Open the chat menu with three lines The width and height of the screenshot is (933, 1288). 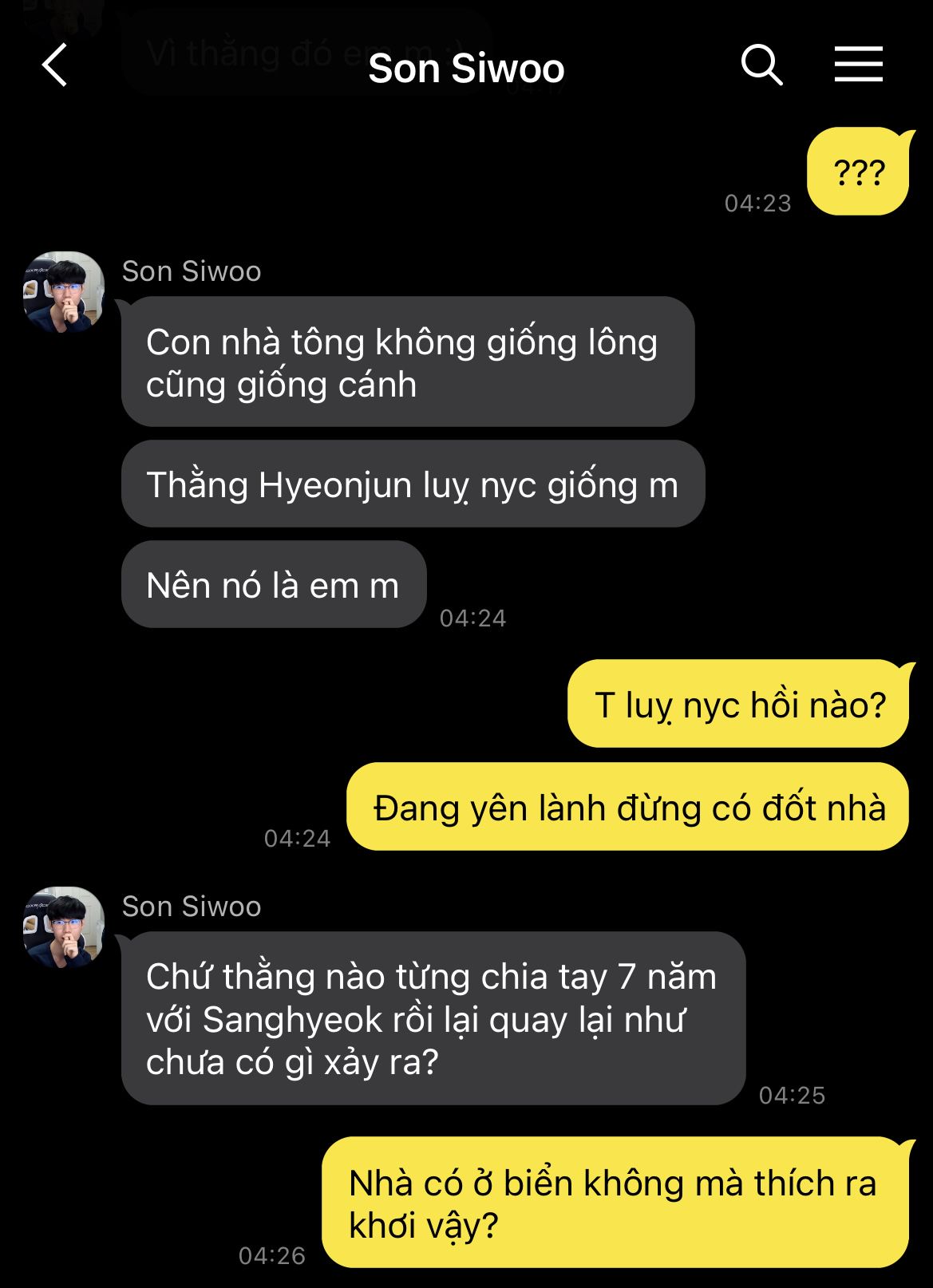point(858,65)
